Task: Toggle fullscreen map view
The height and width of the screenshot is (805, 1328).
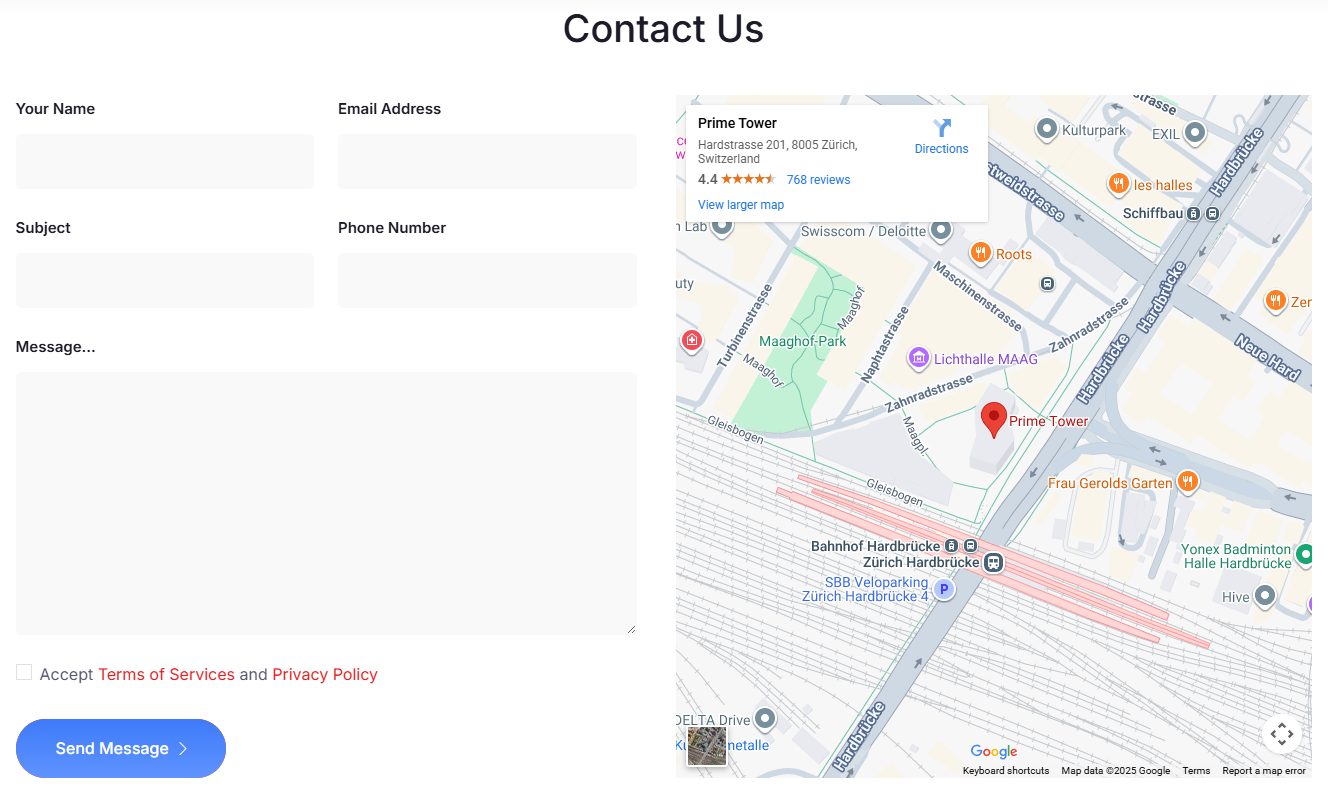Action: click(1281, 735)
